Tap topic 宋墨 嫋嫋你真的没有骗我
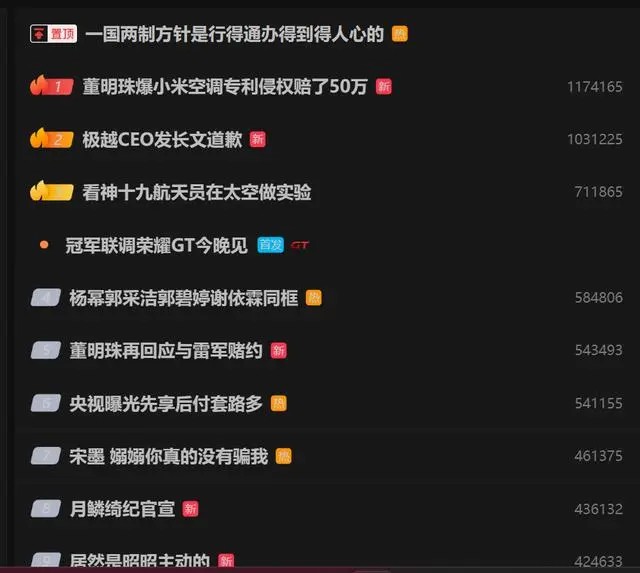The width and height of the screenshot is (640, 573). click(x=169, y=456)
